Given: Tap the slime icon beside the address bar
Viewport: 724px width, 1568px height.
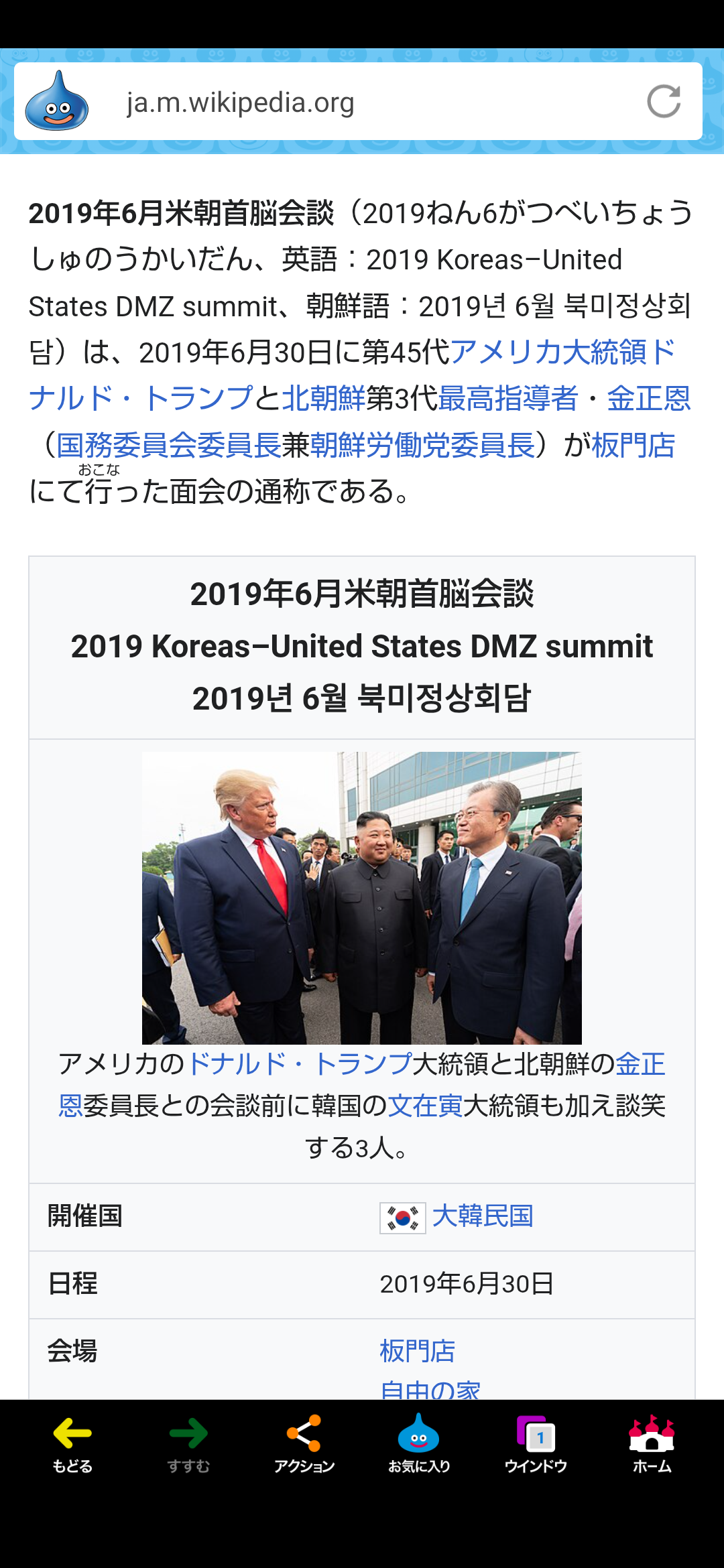Looking at the screenshot, I should 57,101.
